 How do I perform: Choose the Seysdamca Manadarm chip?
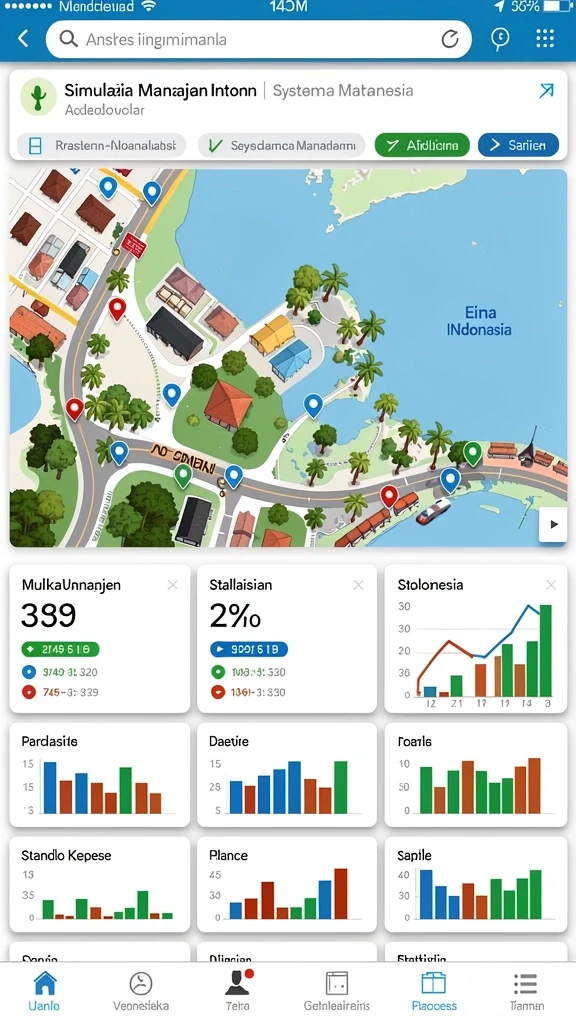pyautogui.click(x=281, y=145)
